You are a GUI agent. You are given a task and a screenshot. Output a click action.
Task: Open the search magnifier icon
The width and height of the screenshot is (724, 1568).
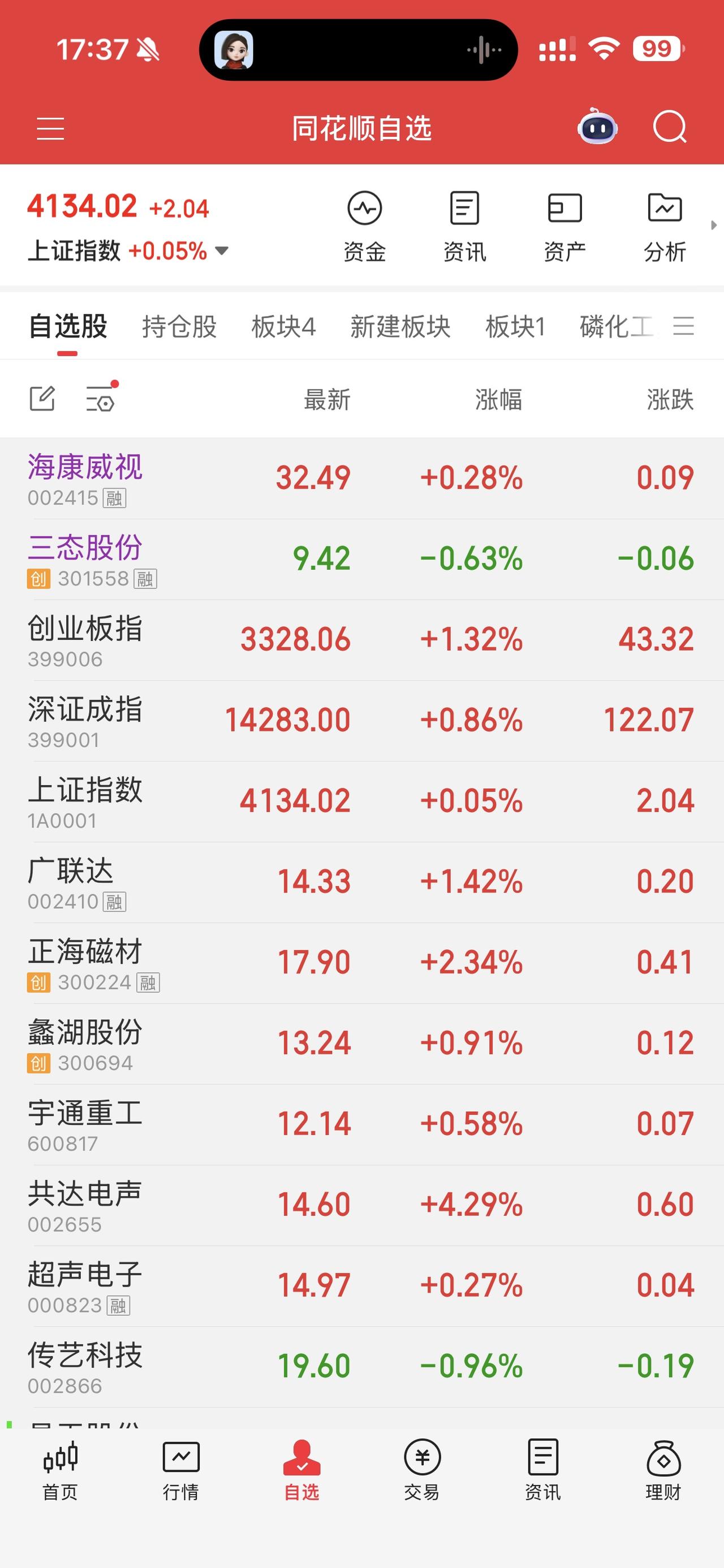(670, 127)
